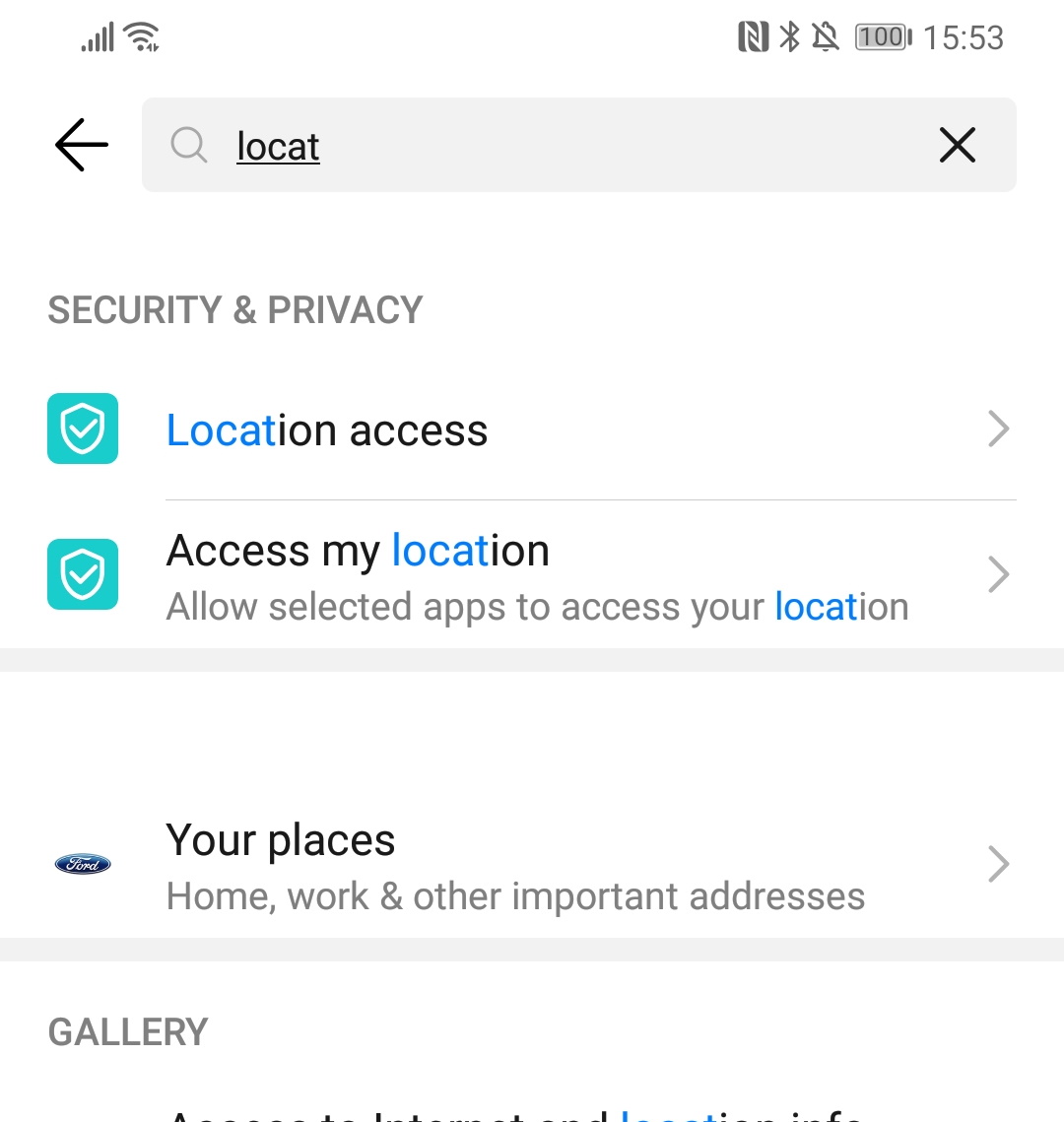Open Access my location result
The image size is (1064, 1122).
pyautogui.click(x=532, y=576)
